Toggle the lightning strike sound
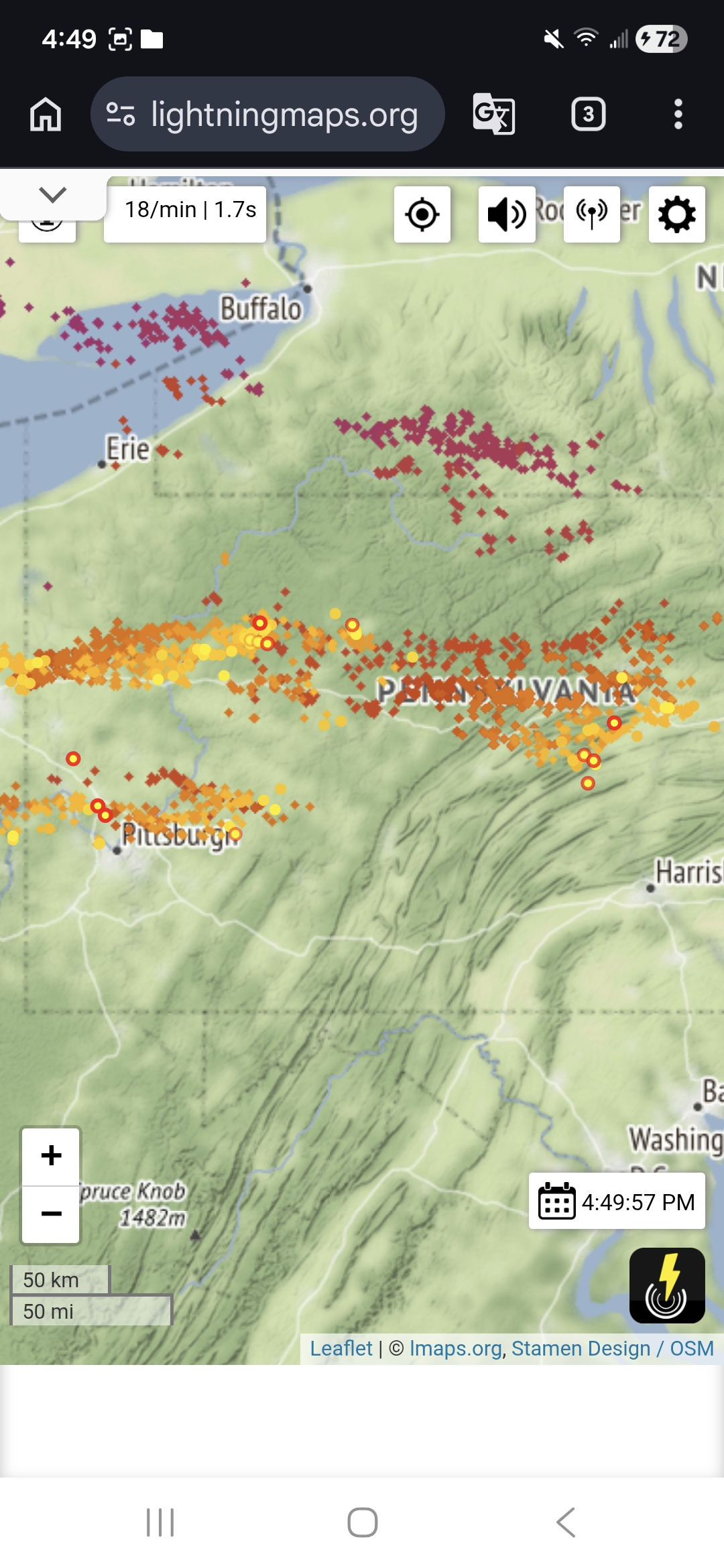724x1568 pixels. (x=507, y=214)
